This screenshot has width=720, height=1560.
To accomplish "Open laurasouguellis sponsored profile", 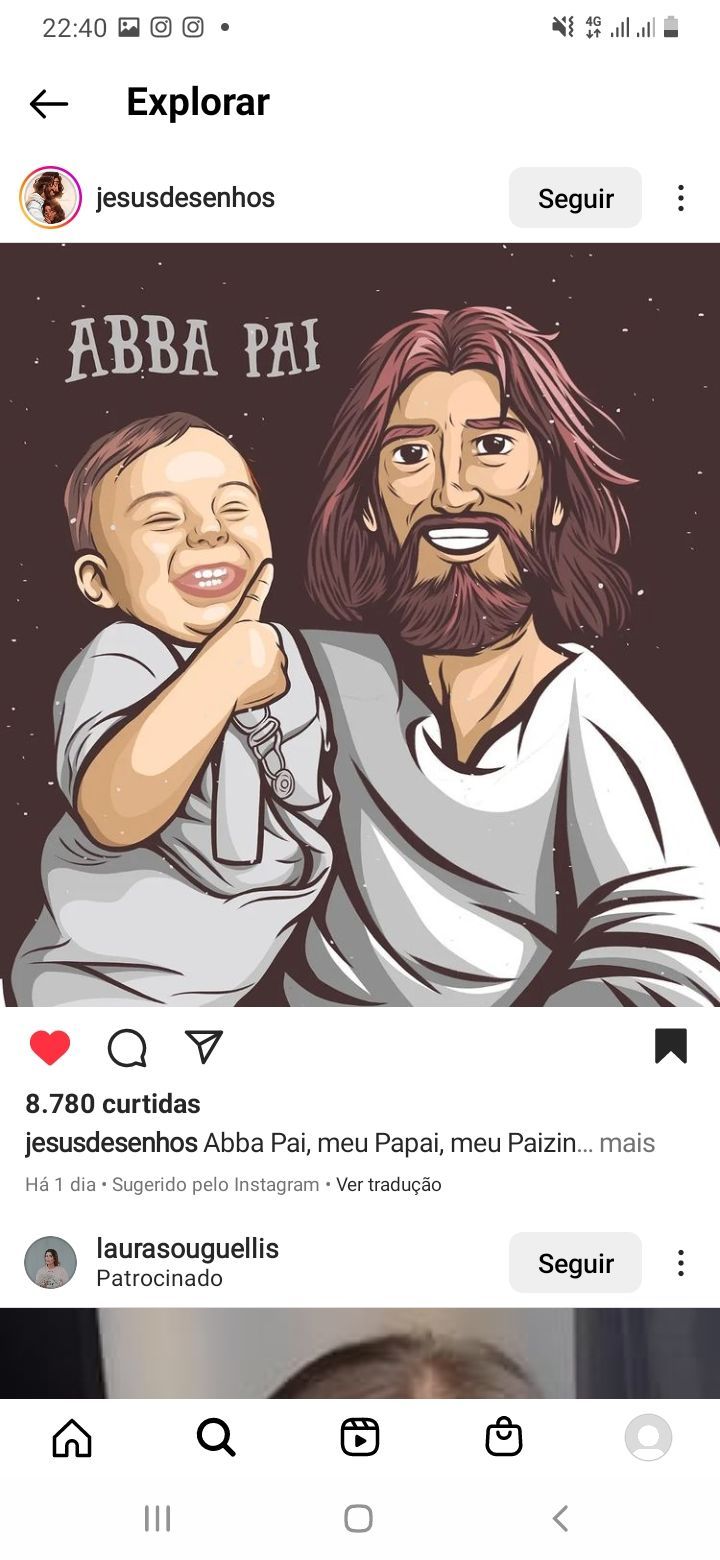I will click(187, 1249).
